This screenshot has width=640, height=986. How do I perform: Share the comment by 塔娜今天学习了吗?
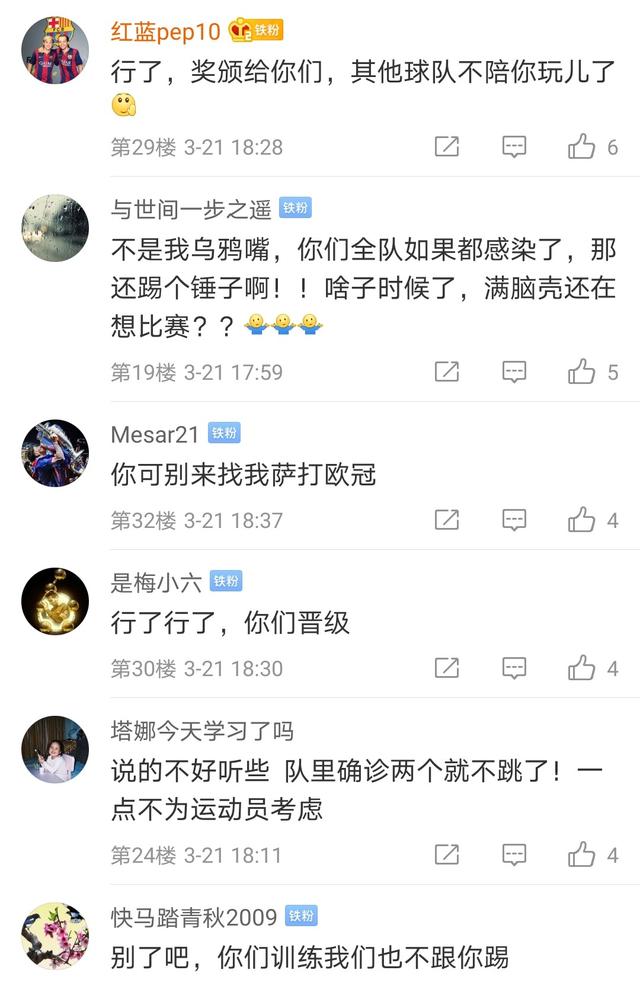tap(447, 855)
